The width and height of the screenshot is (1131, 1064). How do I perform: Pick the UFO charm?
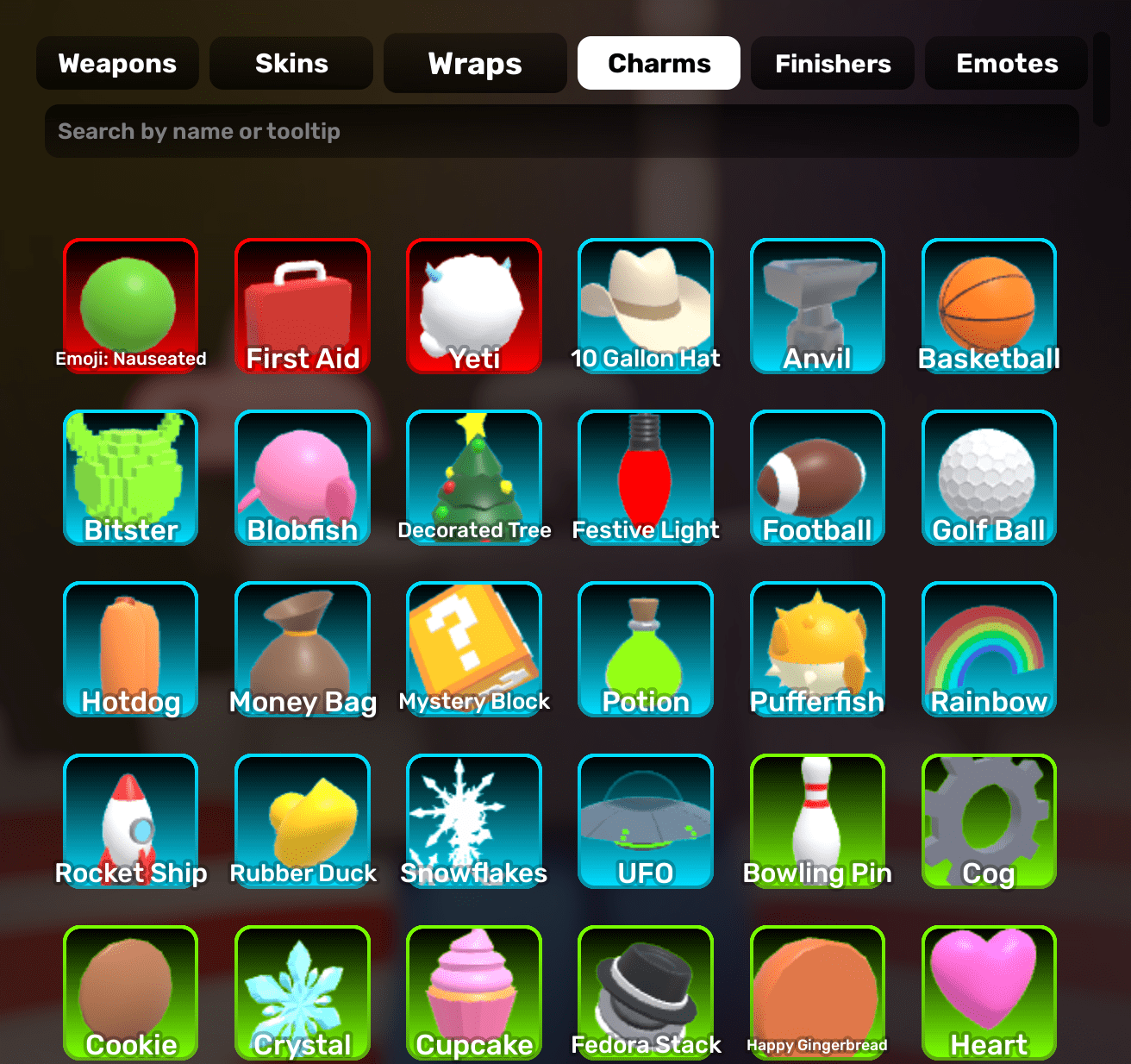646,822
